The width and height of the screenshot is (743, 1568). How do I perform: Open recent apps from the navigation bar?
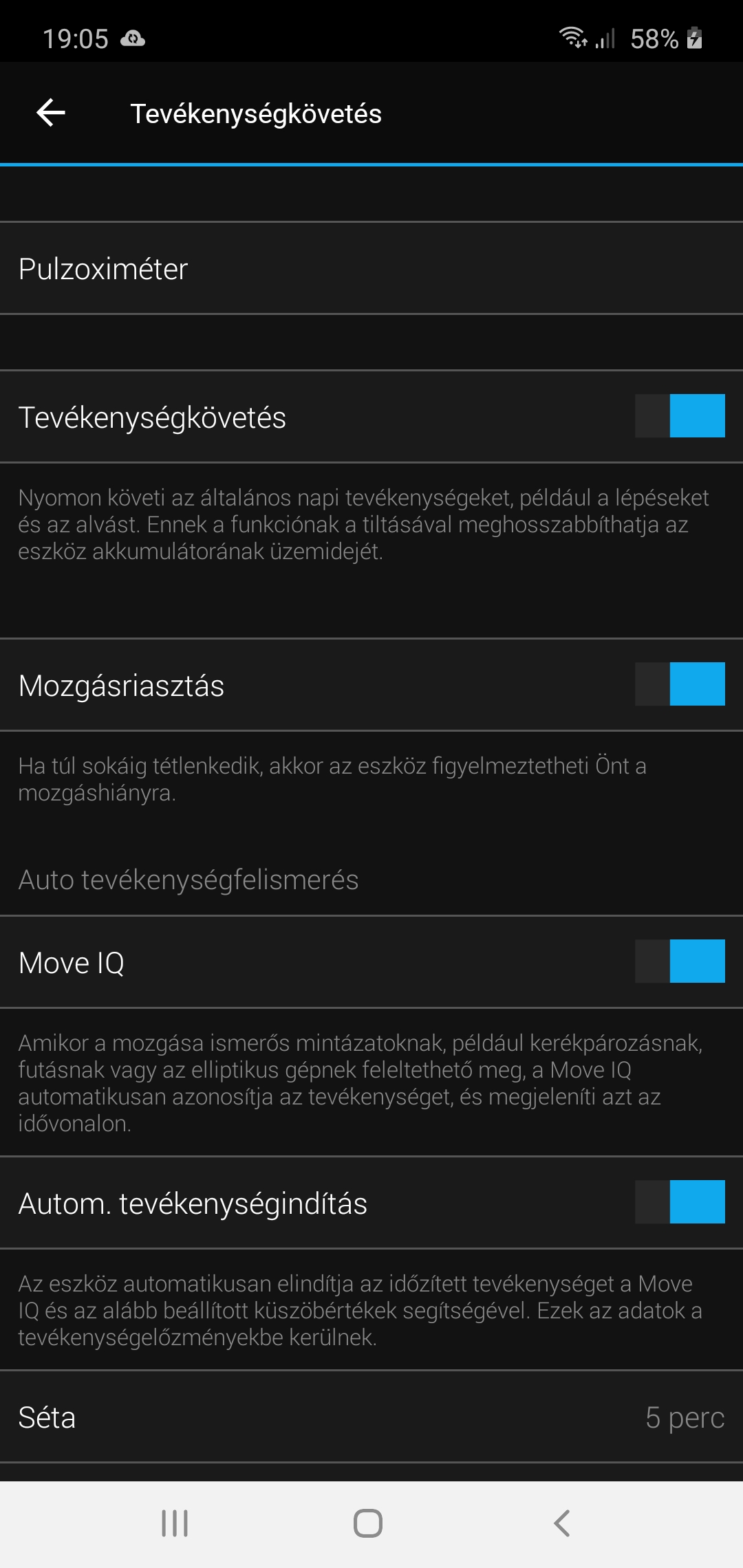(x=175, y=1523)
